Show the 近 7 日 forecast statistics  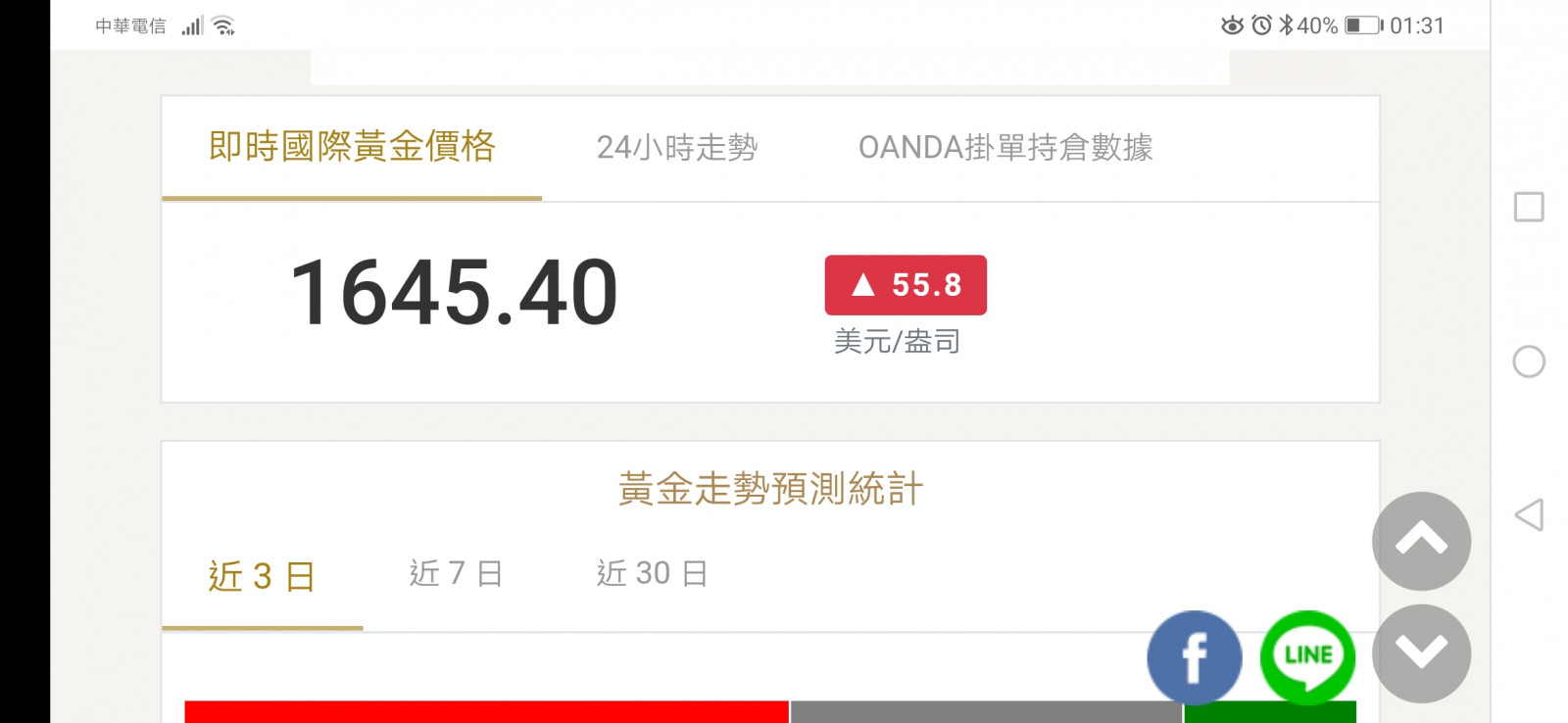[x=456, y=573]
